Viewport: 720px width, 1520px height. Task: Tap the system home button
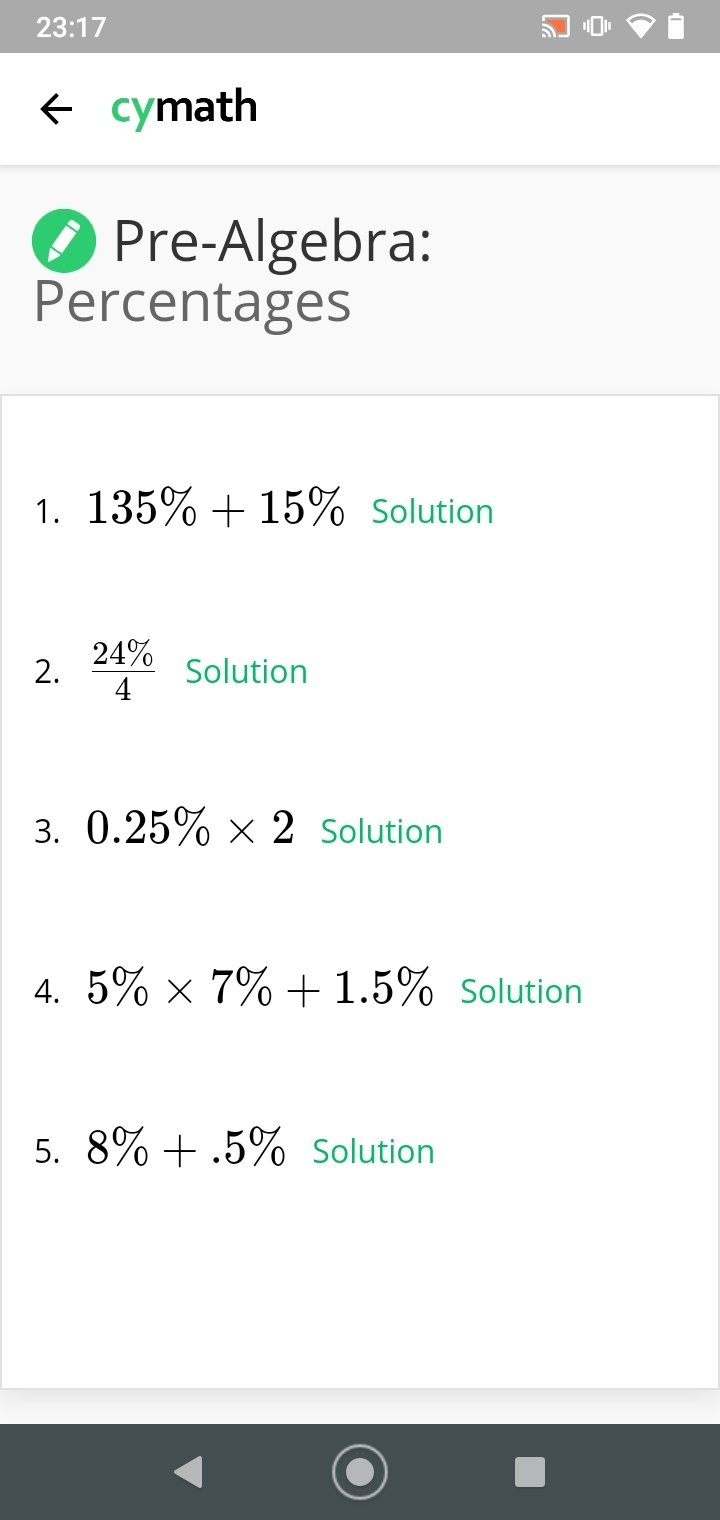(359, 1471)
